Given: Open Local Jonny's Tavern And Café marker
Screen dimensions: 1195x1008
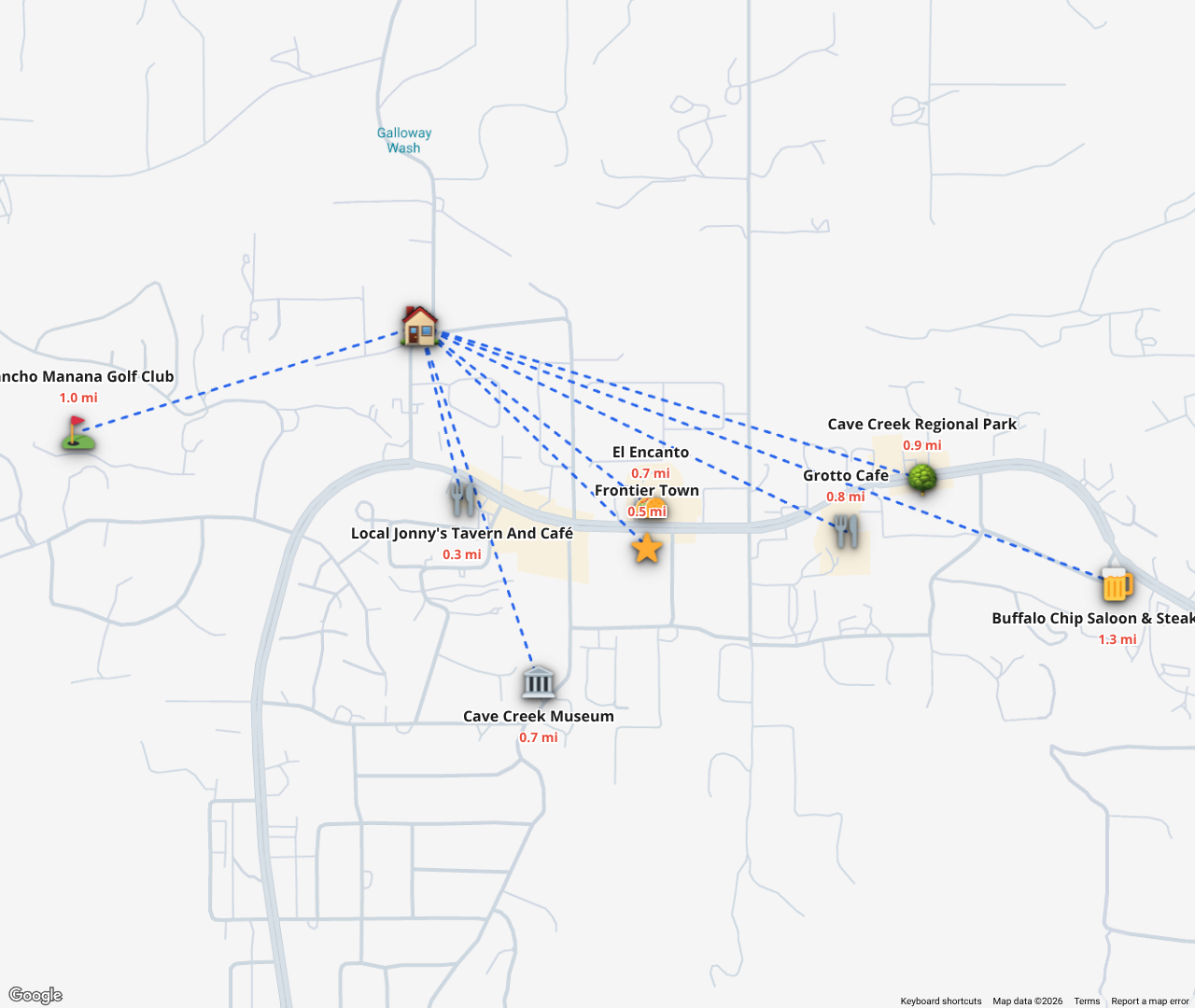Looking at the screenshot, I should click(461, 497).
